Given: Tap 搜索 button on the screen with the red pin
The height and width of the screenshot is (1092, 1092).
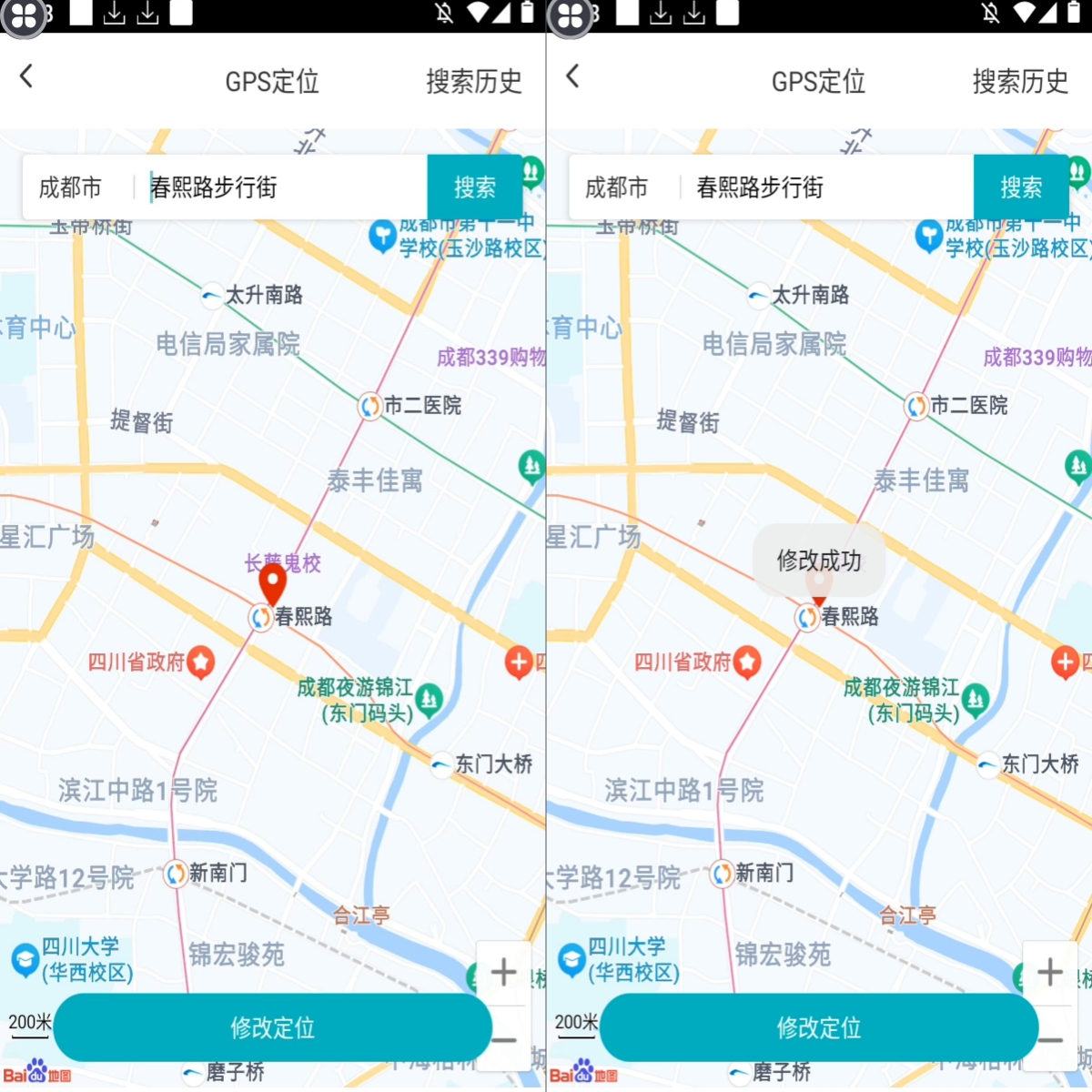Looking at the screenshot, I should tap(474, 187).
